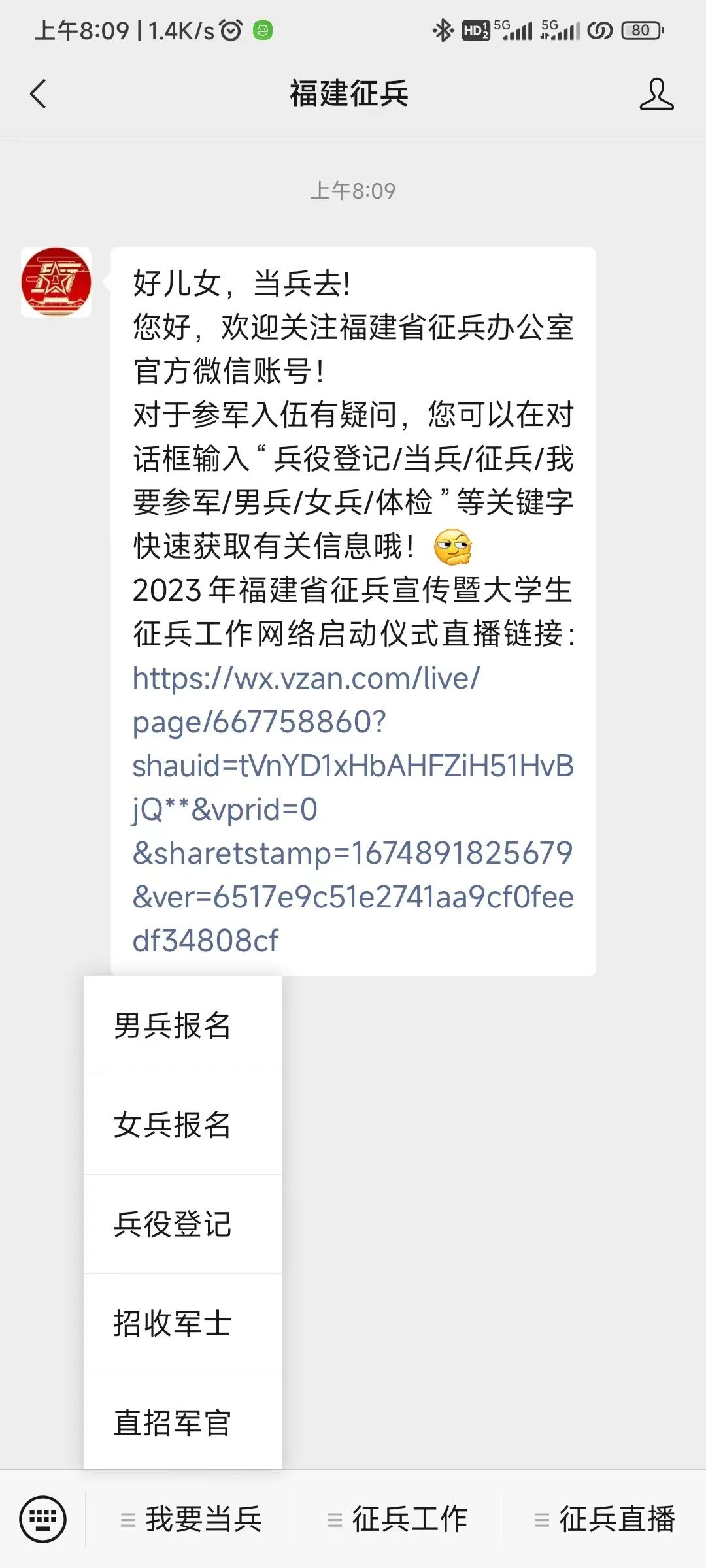Tap the 福建征兵 avatar in chat
The height and width of the screenshot is (1568, 706).
[x=56, y=282]
